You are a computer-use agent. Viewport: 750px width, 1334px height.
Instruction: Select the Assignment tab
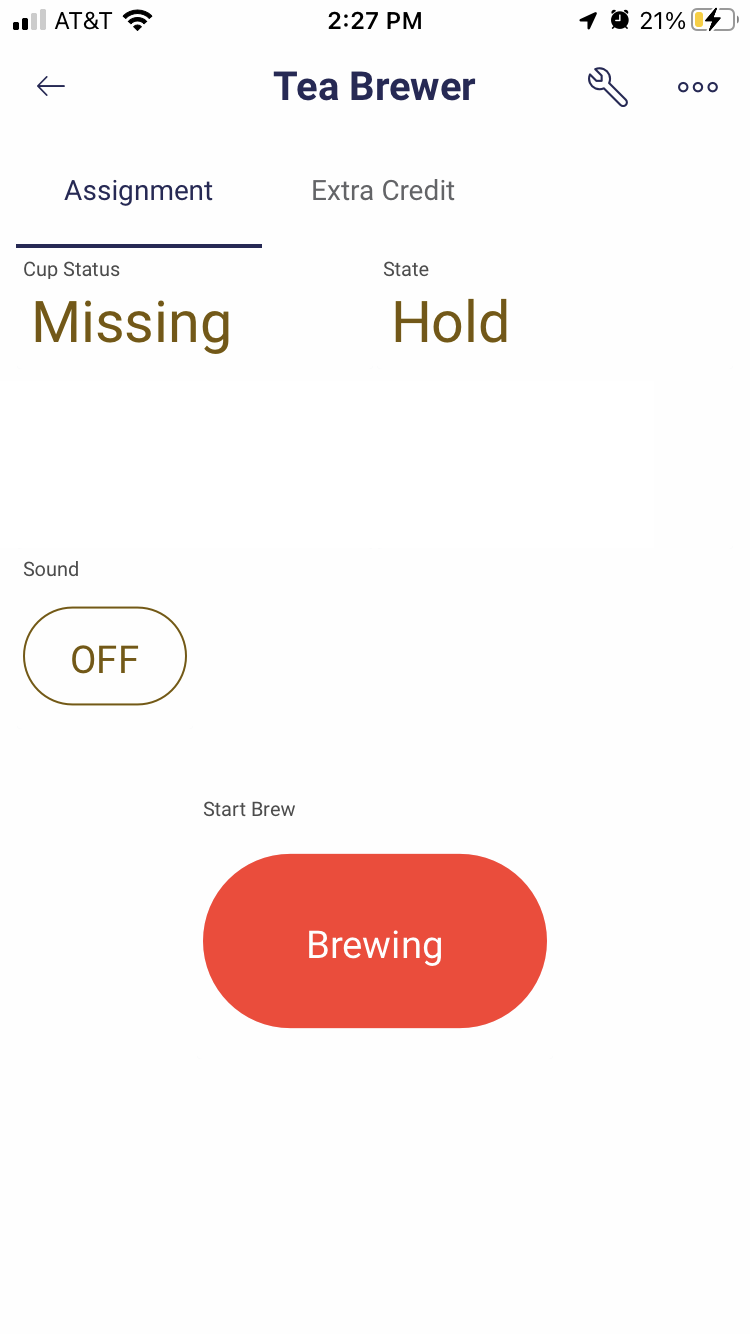(x=139, y=191)
